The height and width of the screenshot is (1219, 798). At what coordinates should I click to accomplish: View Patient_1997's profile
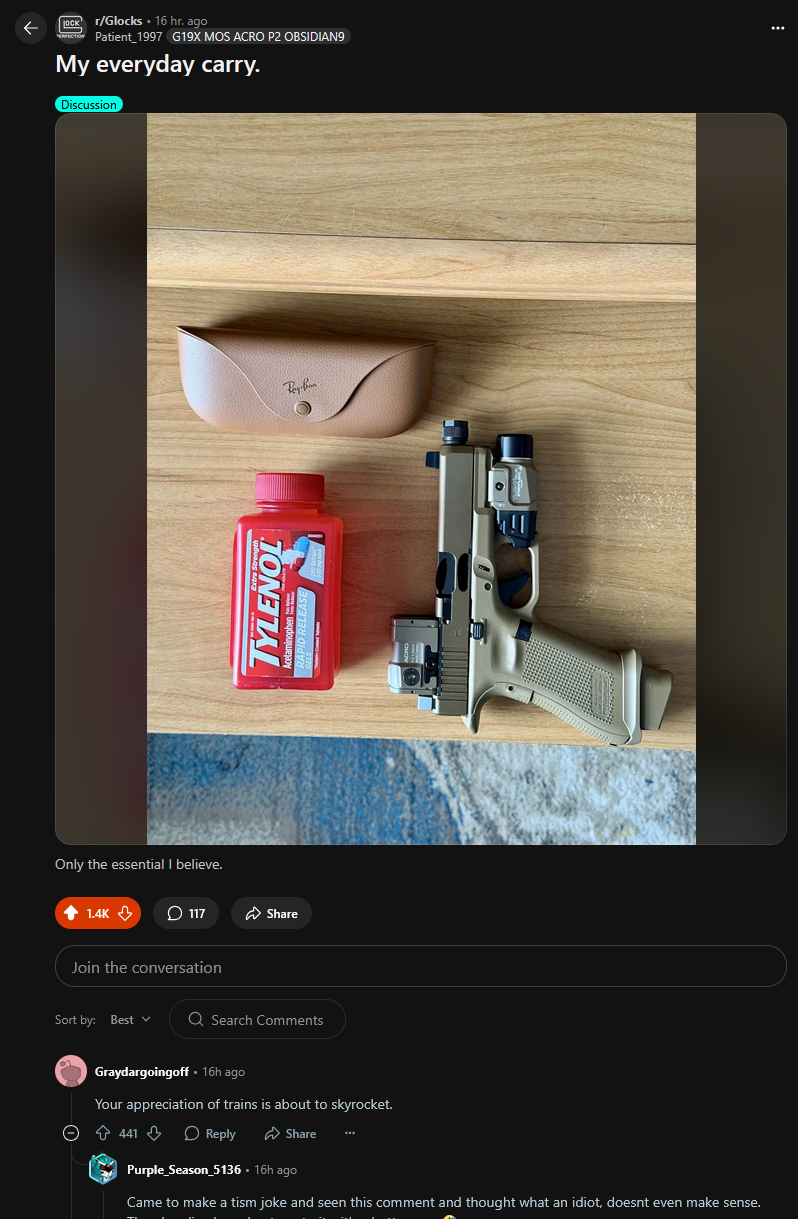(x=128, y=37)
